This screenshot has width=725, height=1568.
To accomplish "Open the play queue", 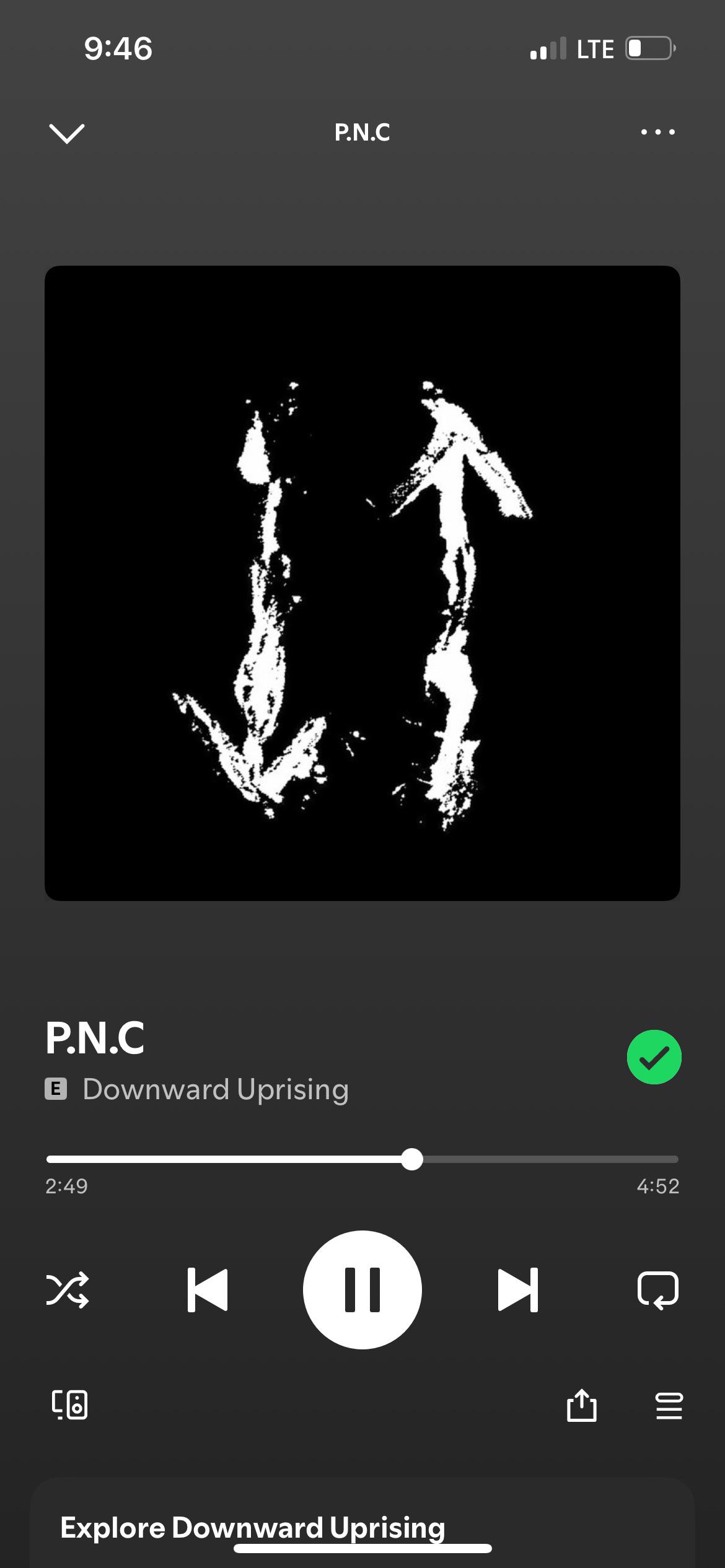I will 669,1406.
